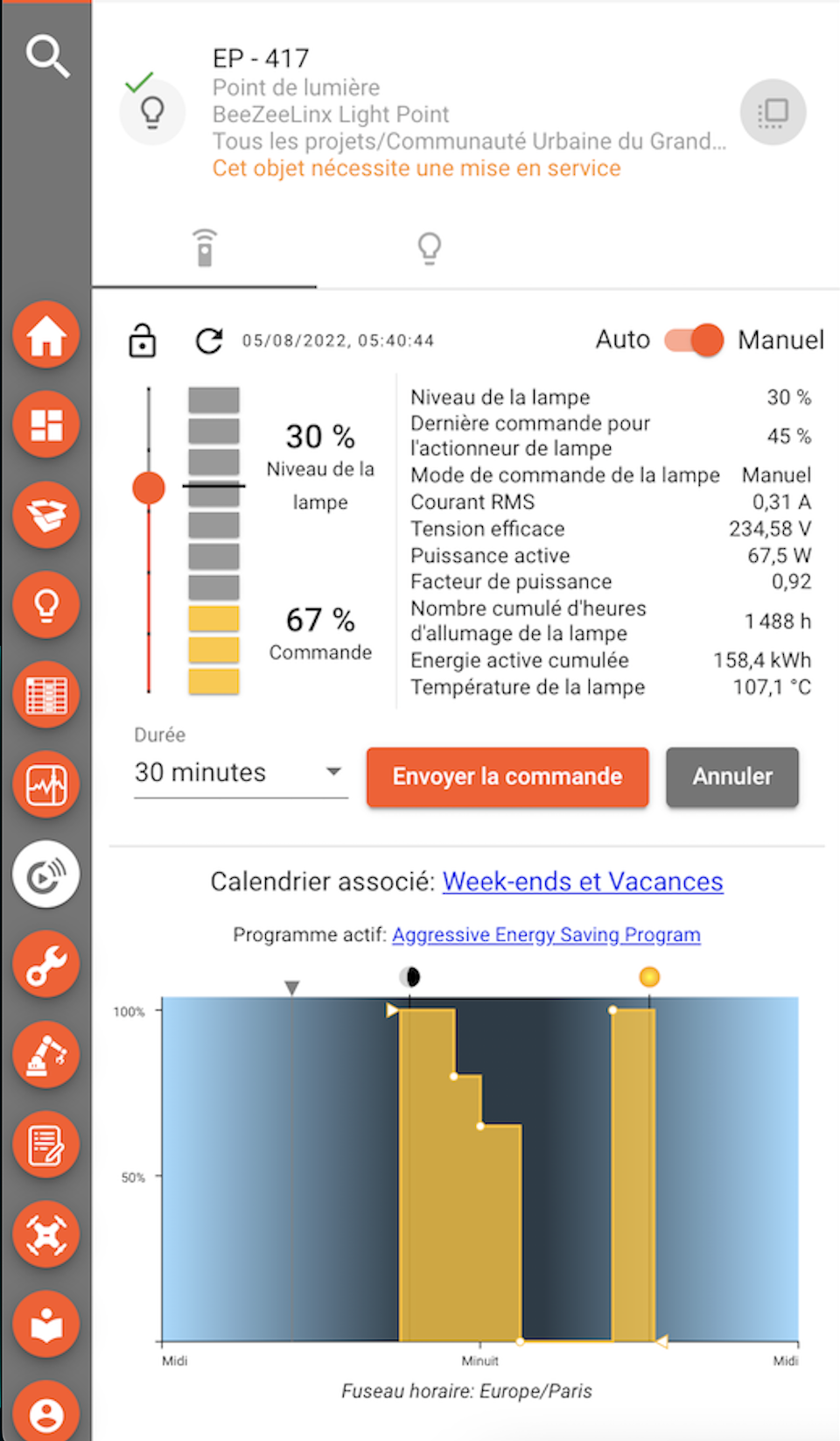Open the activity chart monitor icon
The height and width of the screenshot is (1441, 840).
coord(46,784)
